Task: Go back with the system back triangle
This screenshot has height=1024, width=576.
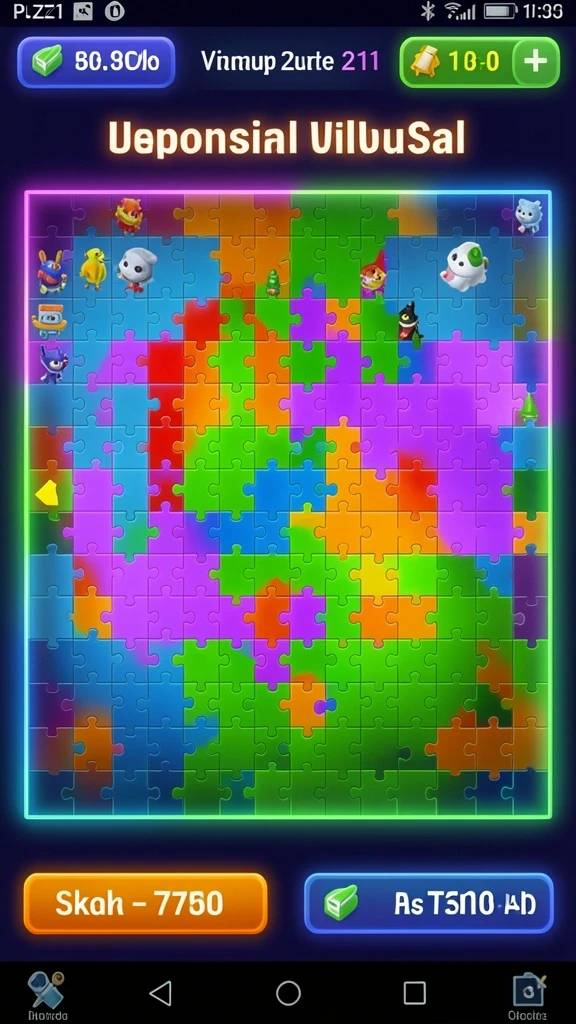Action: pyautogui.click(x=160, y=993)
